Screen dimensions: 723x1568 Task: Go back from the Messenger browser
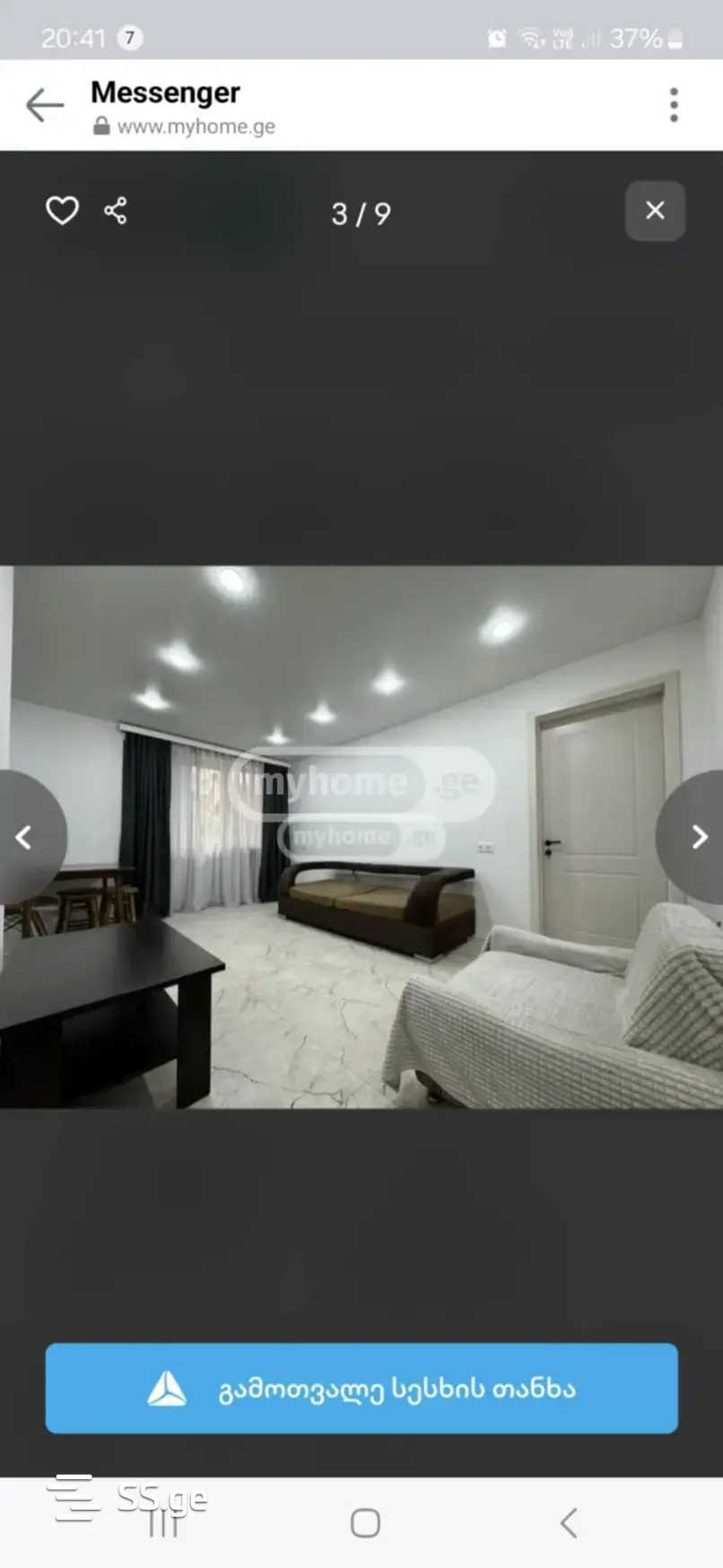click(x=44, y=105)
